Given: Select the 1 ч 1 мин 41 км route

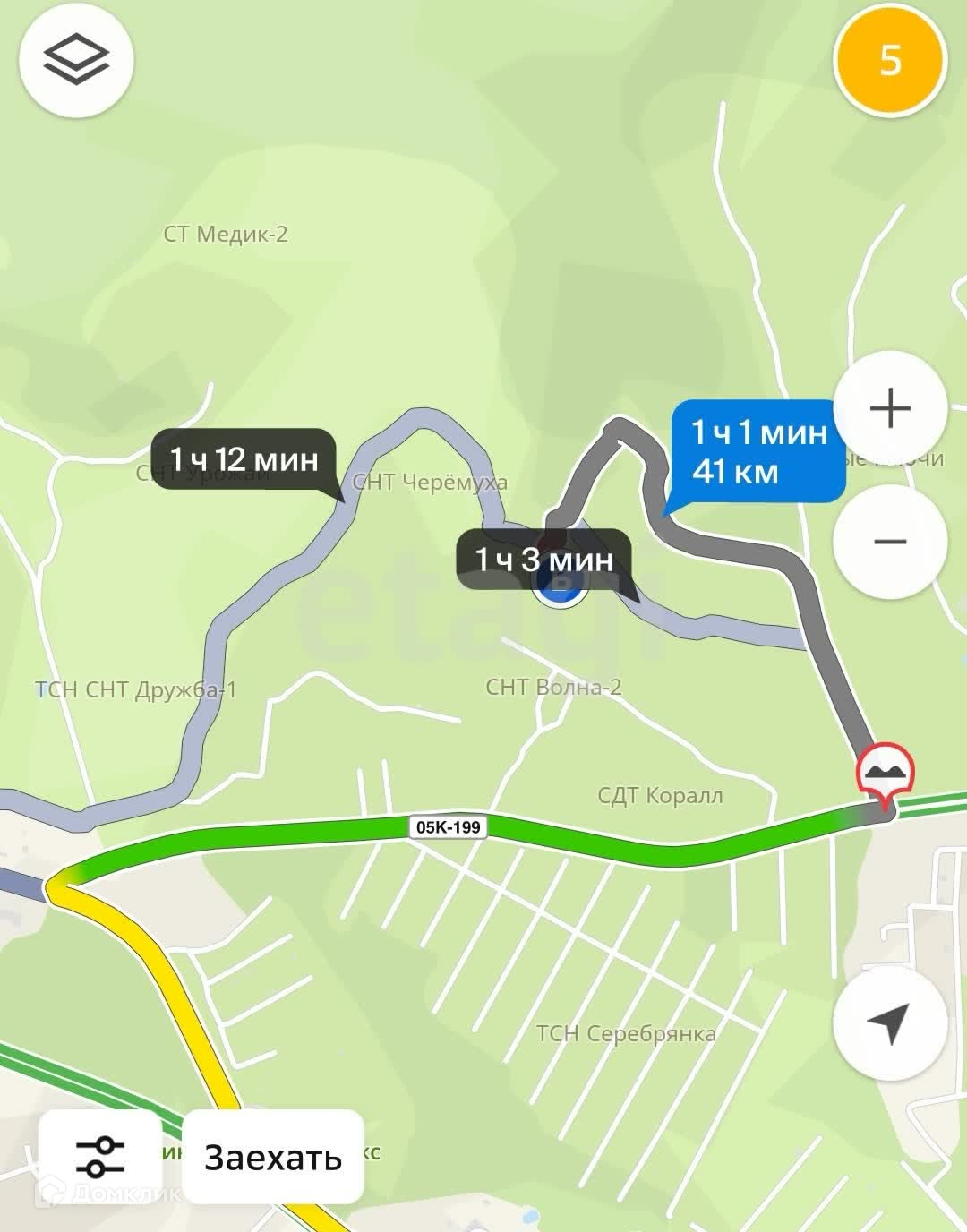Looking at the screenshot, I should [x=757, y=451].
